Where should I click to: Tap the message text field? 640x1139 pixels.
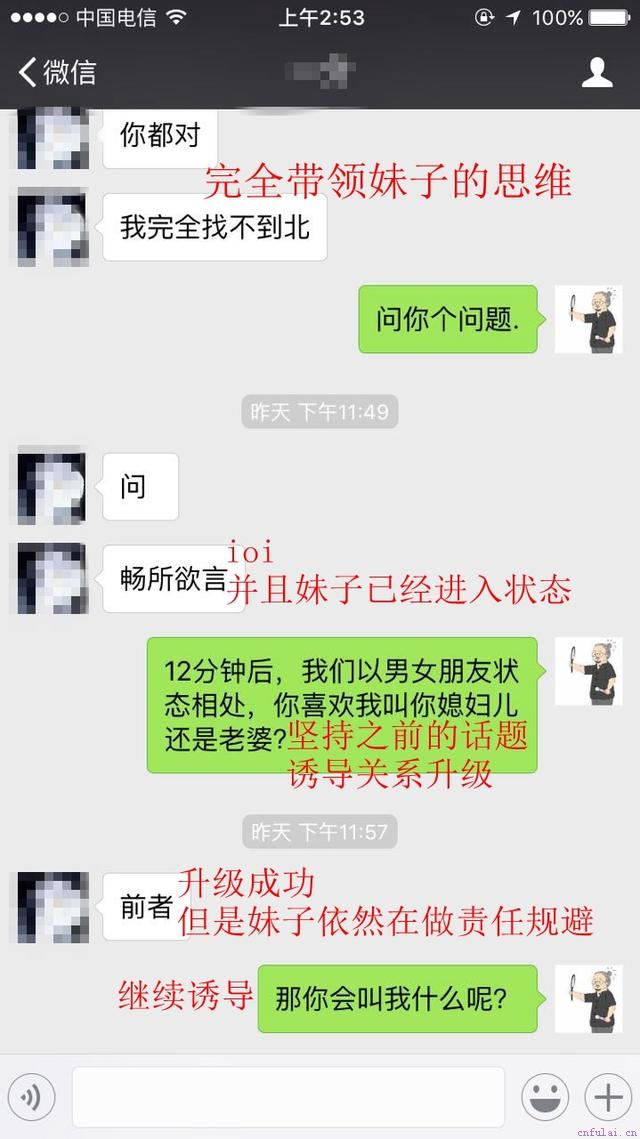click(288, 1098)
